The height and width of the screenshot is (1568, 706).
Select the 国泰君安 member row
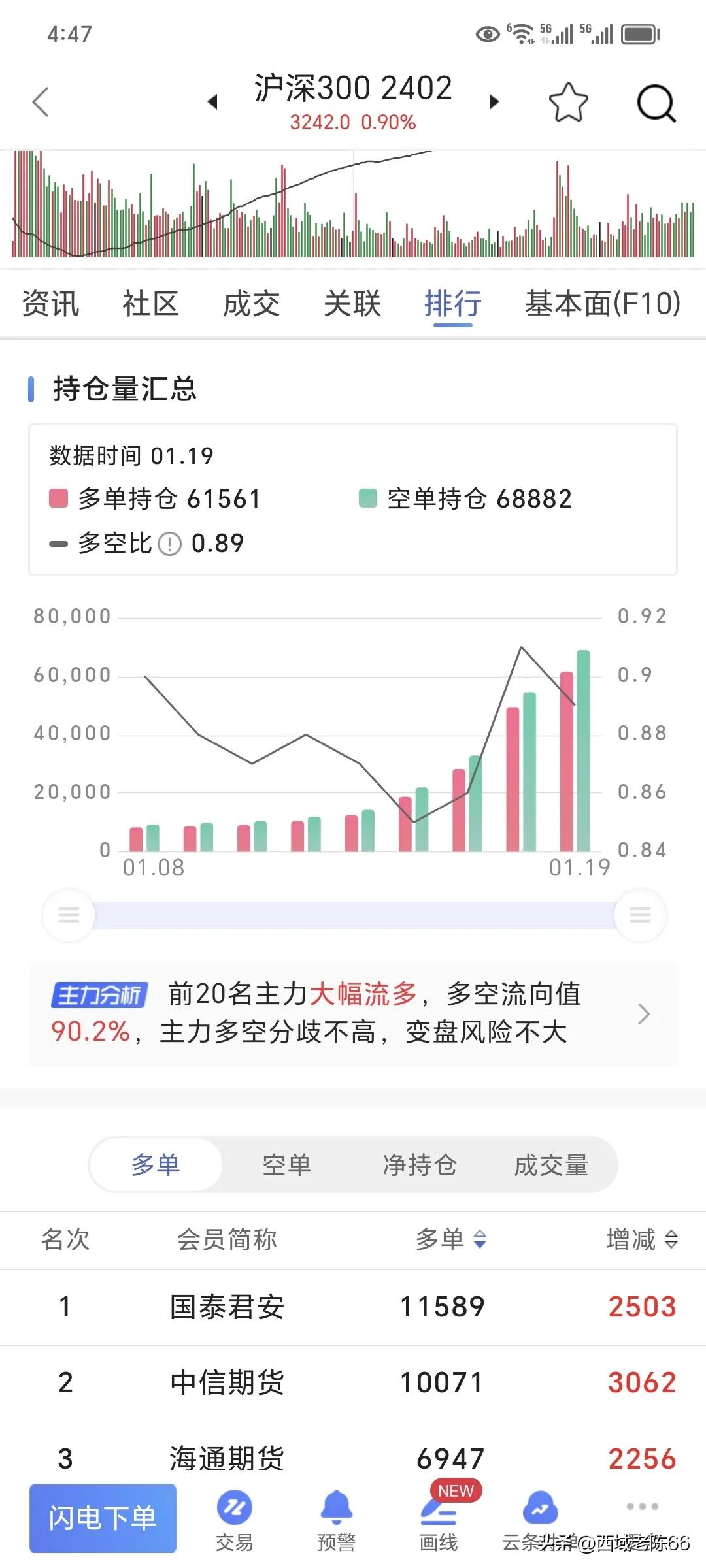pos(353,1307)
